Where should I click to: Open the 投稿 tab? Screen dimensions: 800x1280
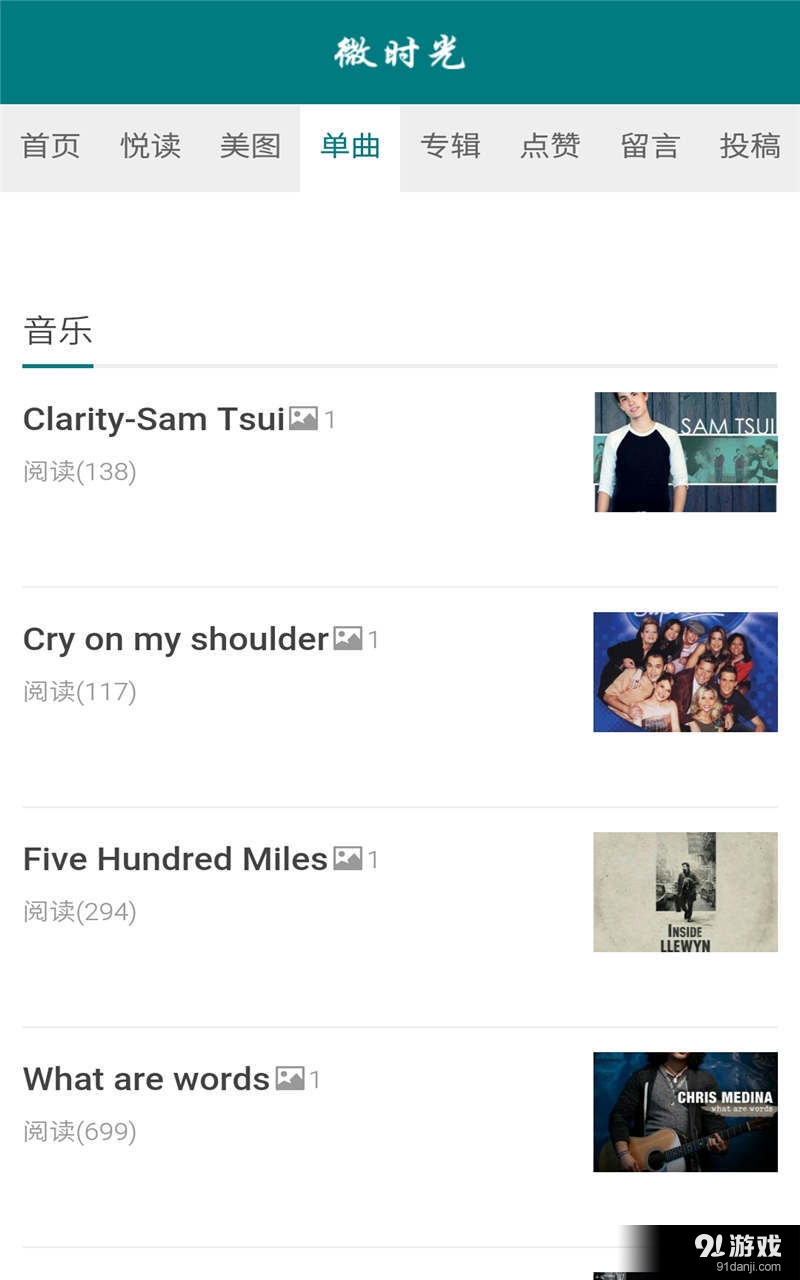(x=750, y=146)
